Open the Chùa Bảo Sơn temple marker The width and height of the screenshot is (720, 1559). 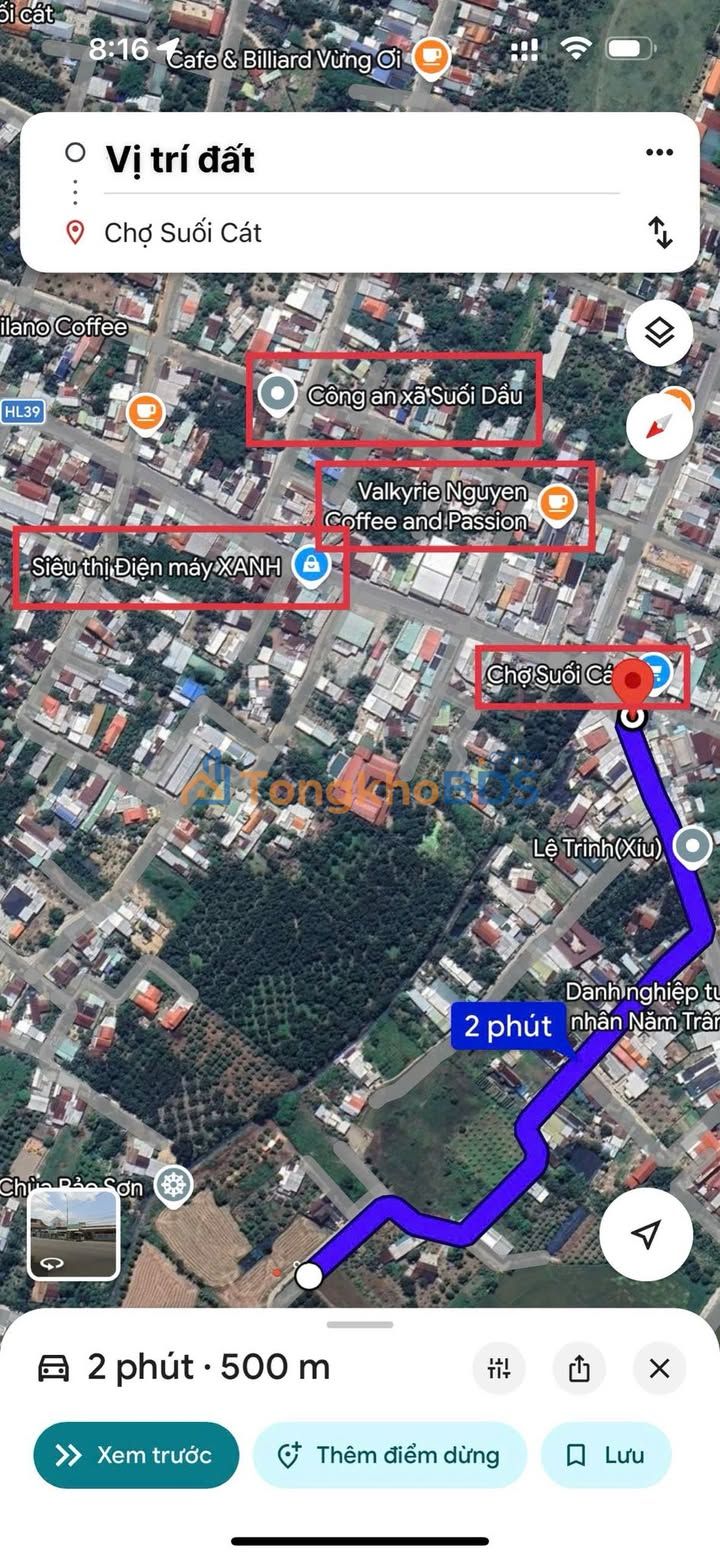[175, 1187]
